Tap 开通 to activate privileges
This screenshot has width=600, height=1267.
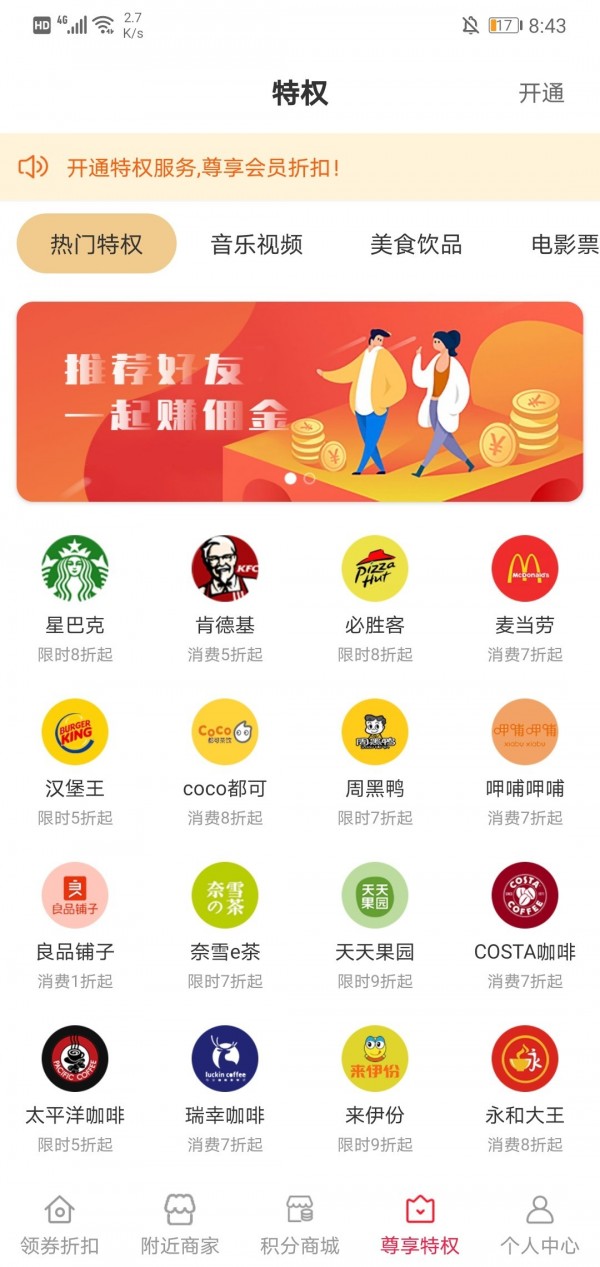tap(541, 93)
